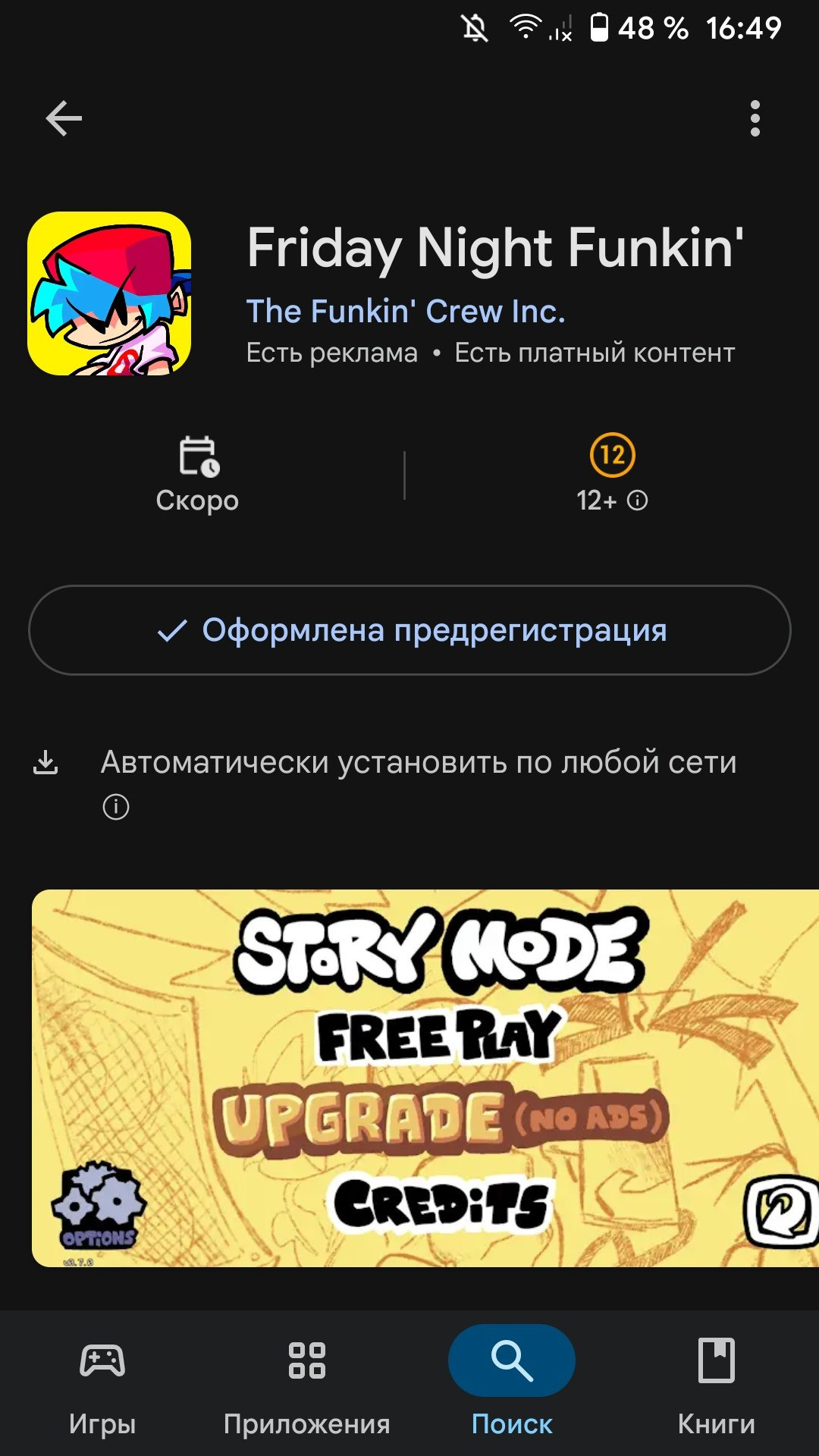Viewport: 819px width, 1456px height.
Task: Tap the 12+ age rating info
Action: point(612,500)
